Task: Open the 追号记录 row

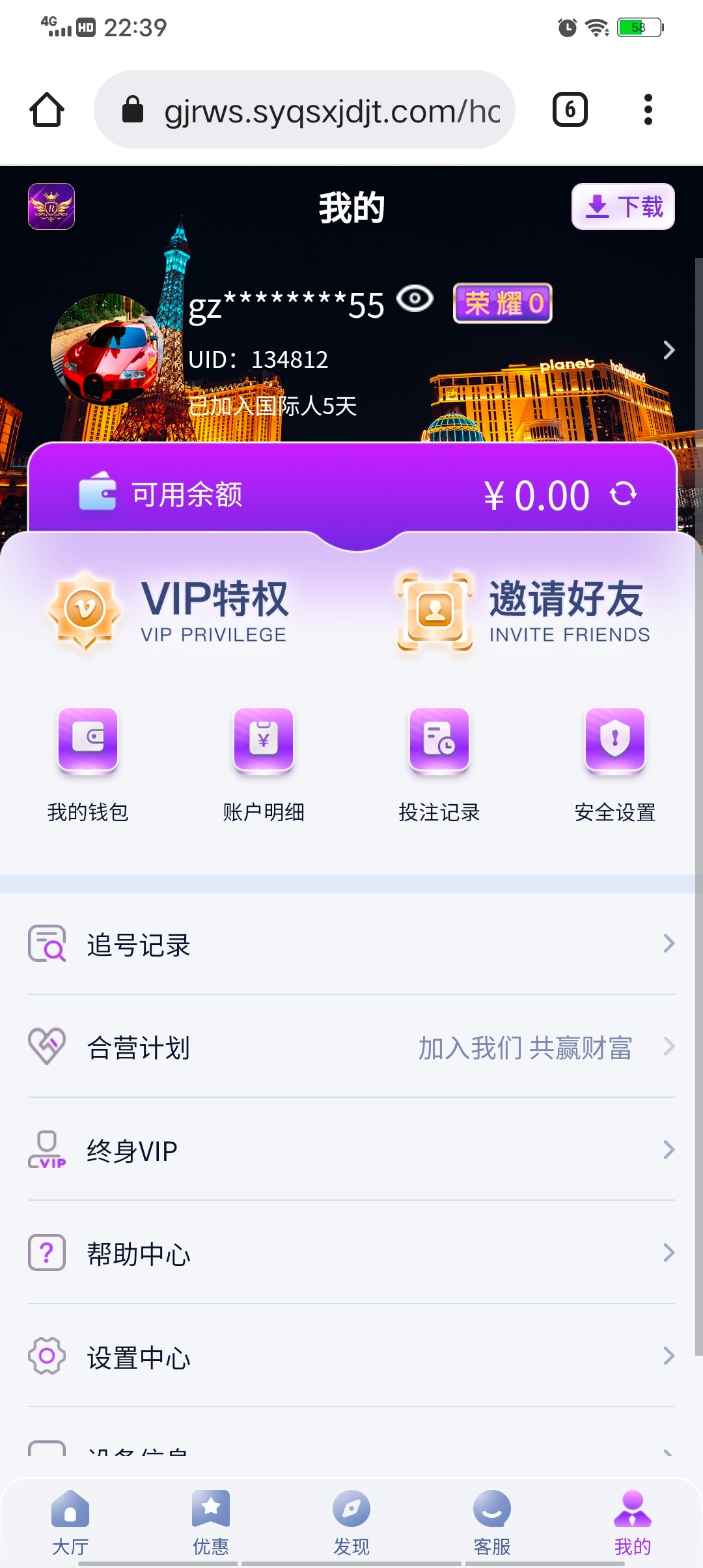Action: pos(351,944)
